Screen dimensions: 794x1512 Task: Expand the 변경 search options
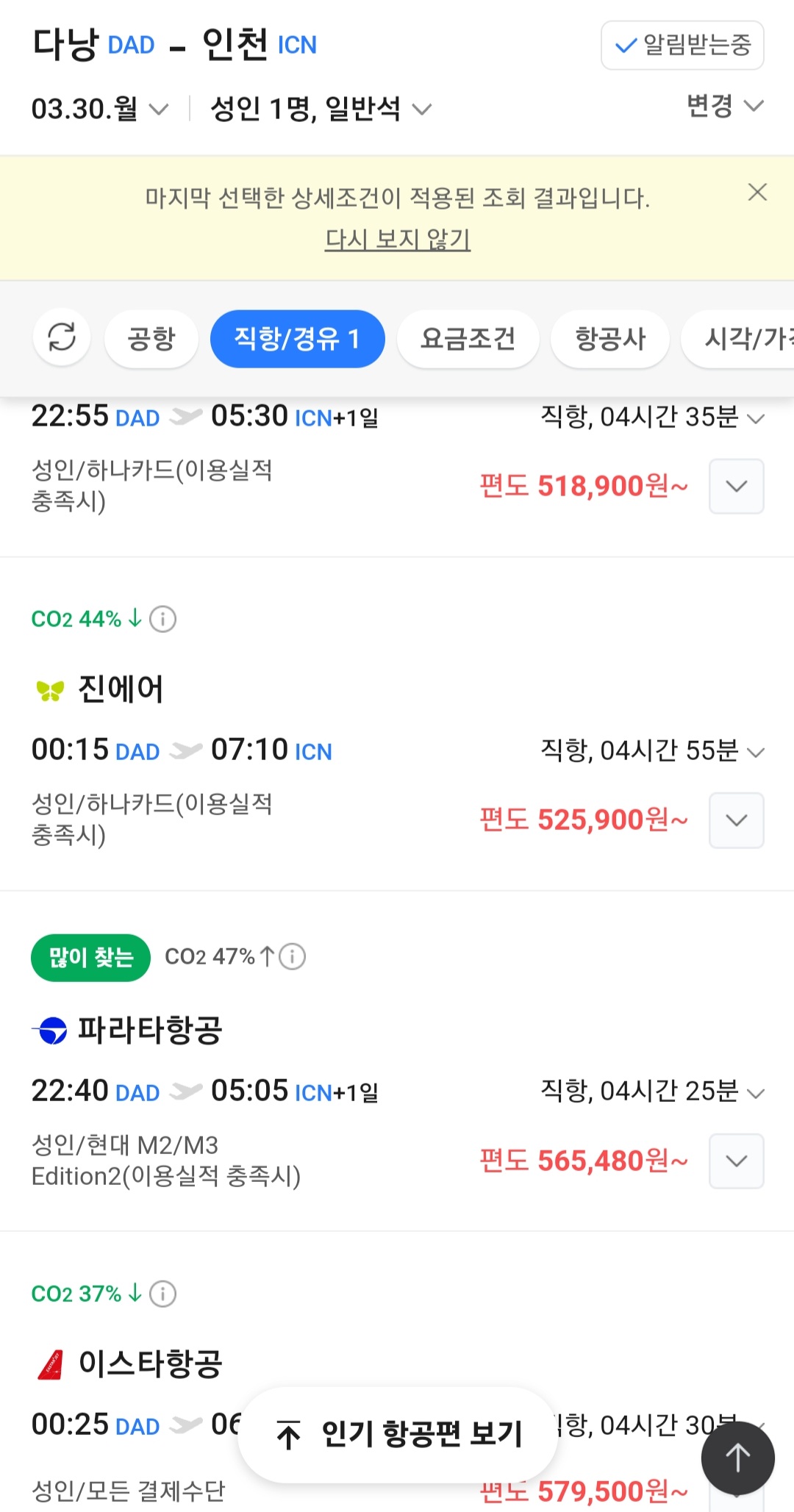(724, 106)
